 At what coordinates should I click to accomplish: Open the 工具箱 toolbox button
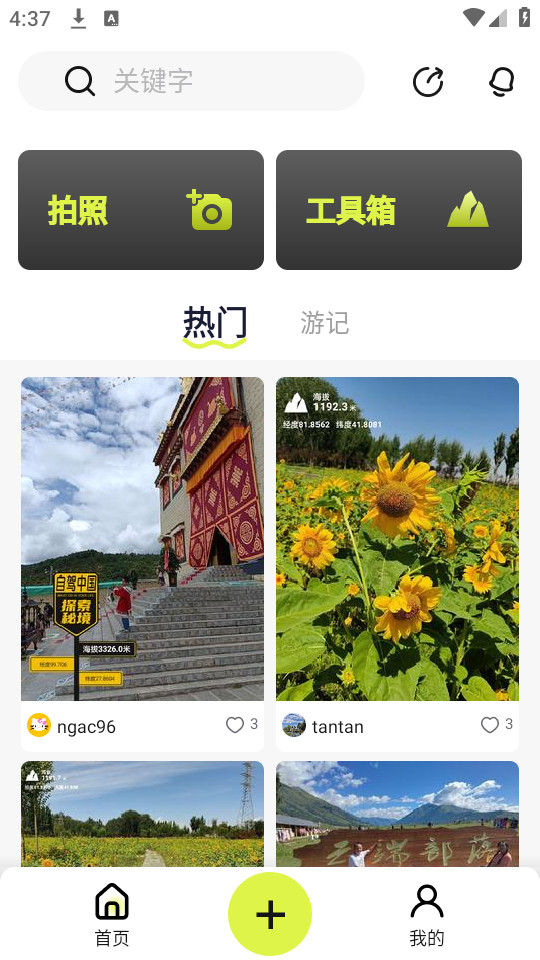click(399, 210)
